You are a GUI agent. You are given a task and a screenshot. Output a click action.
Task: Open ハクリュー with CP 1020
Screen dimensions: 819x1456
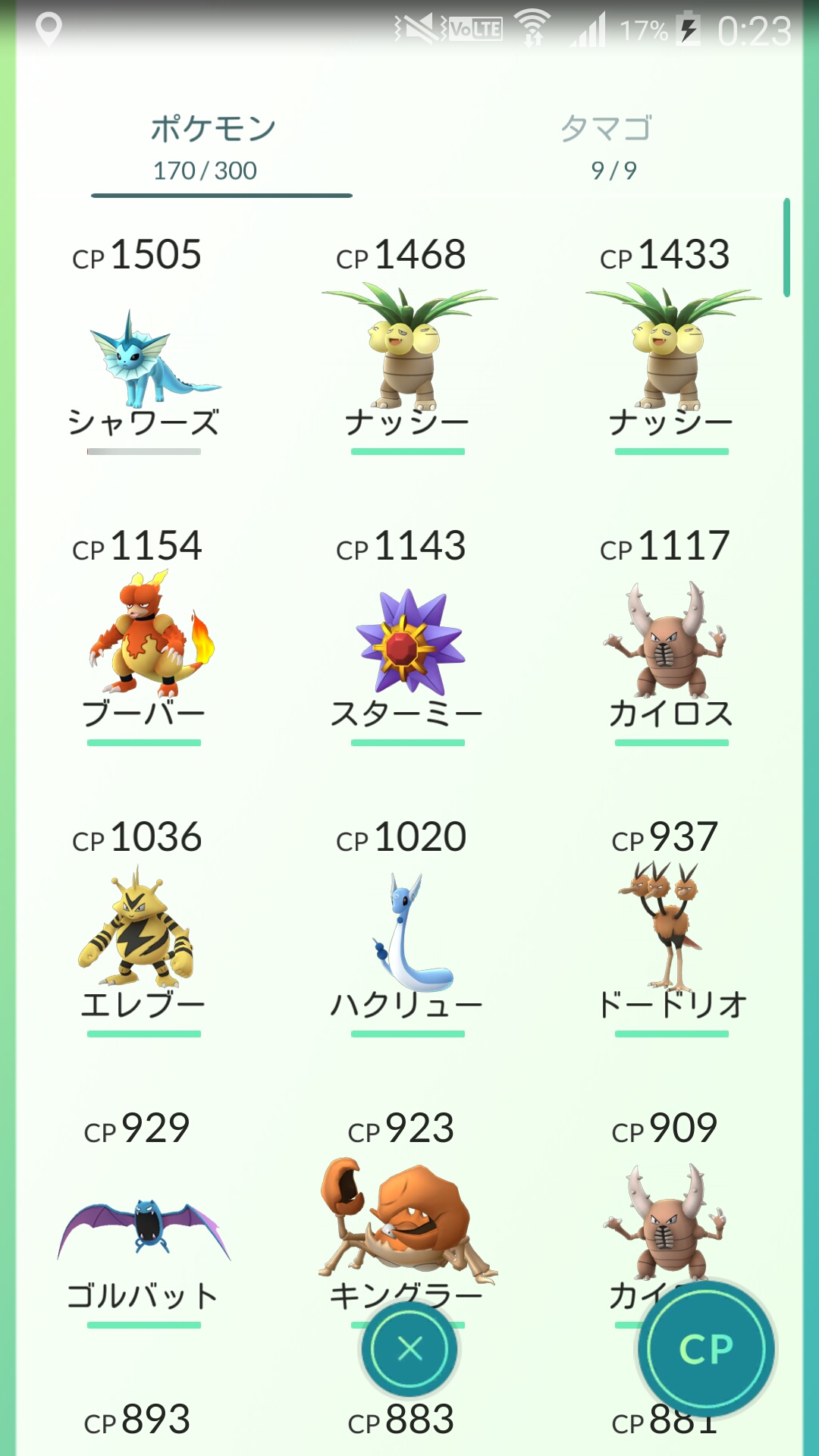[408, 933]
